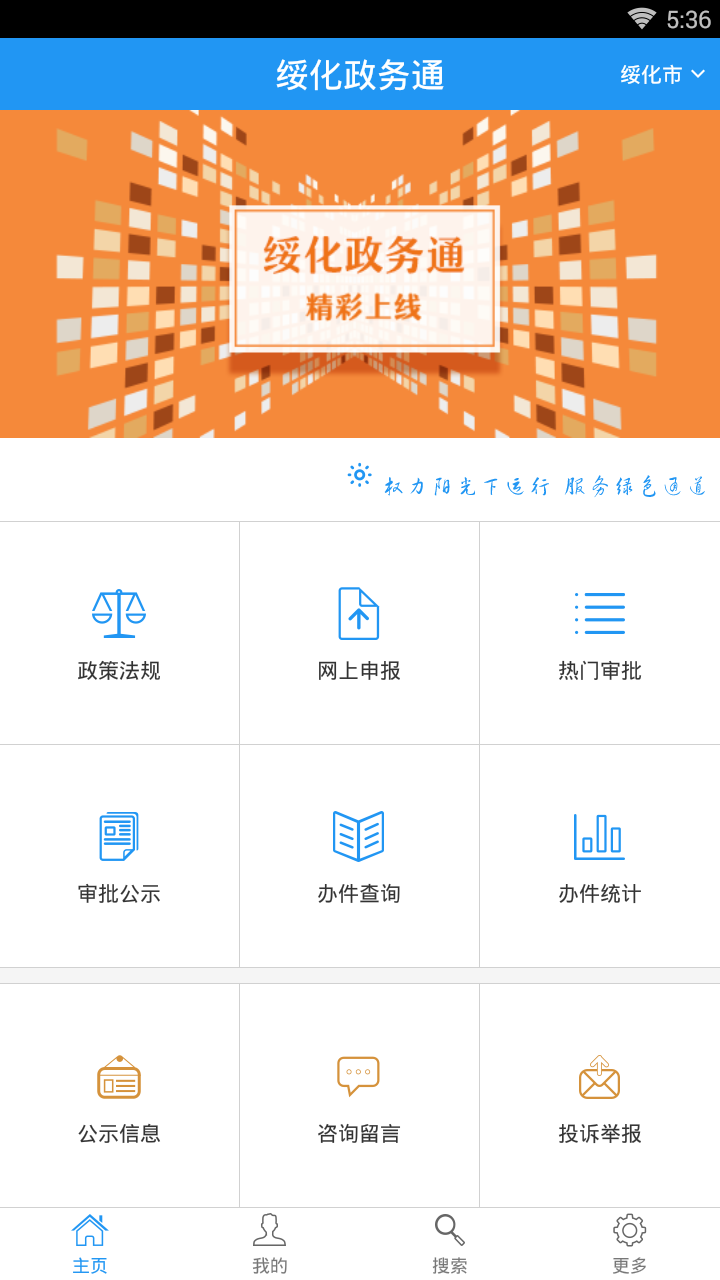This screenshot has height=1280, width=720.
Task: Open 公示信息 section
Action: 119,1096
